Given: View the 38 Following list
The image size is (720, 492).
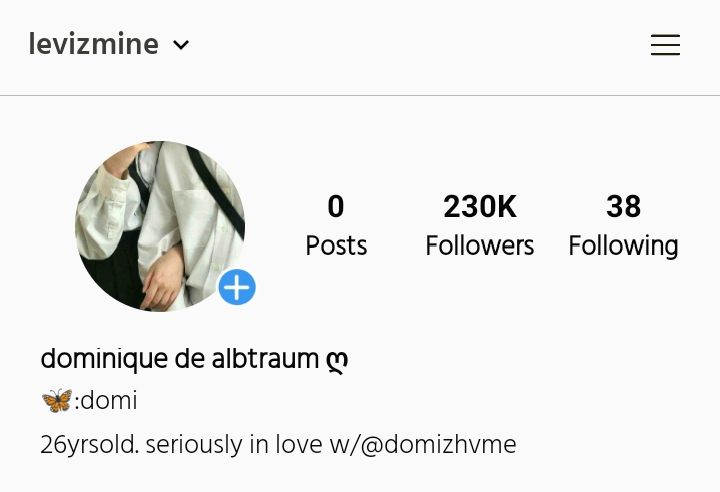Looking at the screenshot, I should click(623, 225).
